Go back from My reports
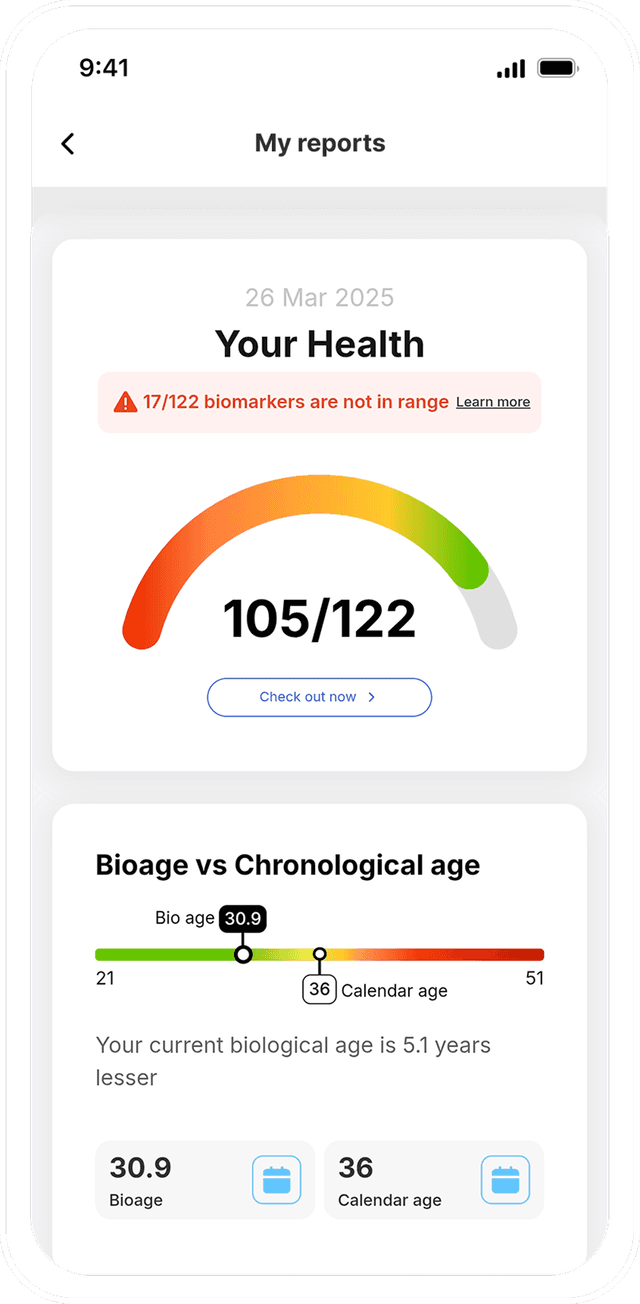The image size is (640, 1304). [68, 144]
